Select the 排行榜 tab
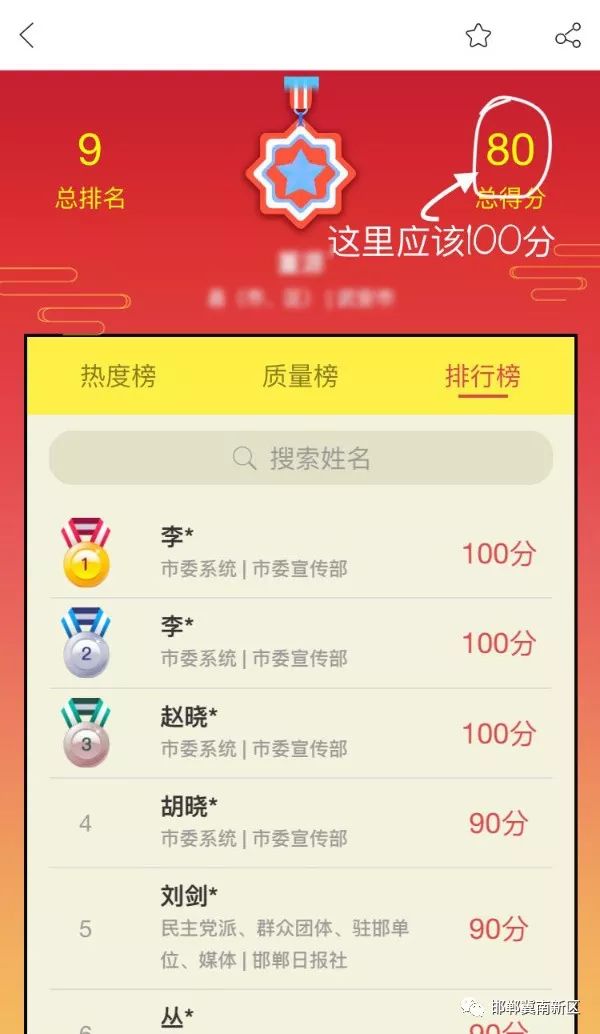Screen dimensions: 600x1034 pyautogui.click(x=483, y=377)
